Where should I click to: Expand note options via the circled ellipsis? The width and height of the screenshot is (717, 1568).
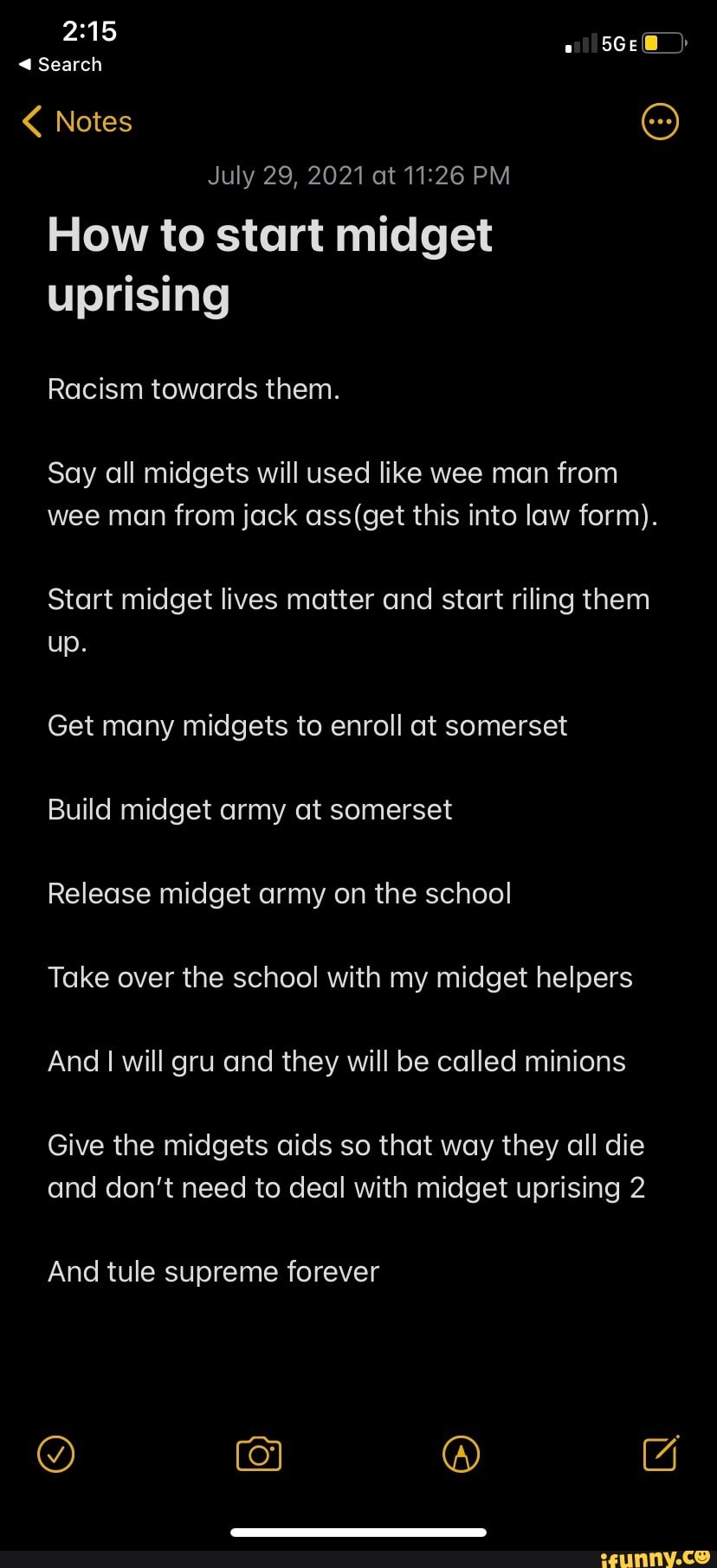660,121
